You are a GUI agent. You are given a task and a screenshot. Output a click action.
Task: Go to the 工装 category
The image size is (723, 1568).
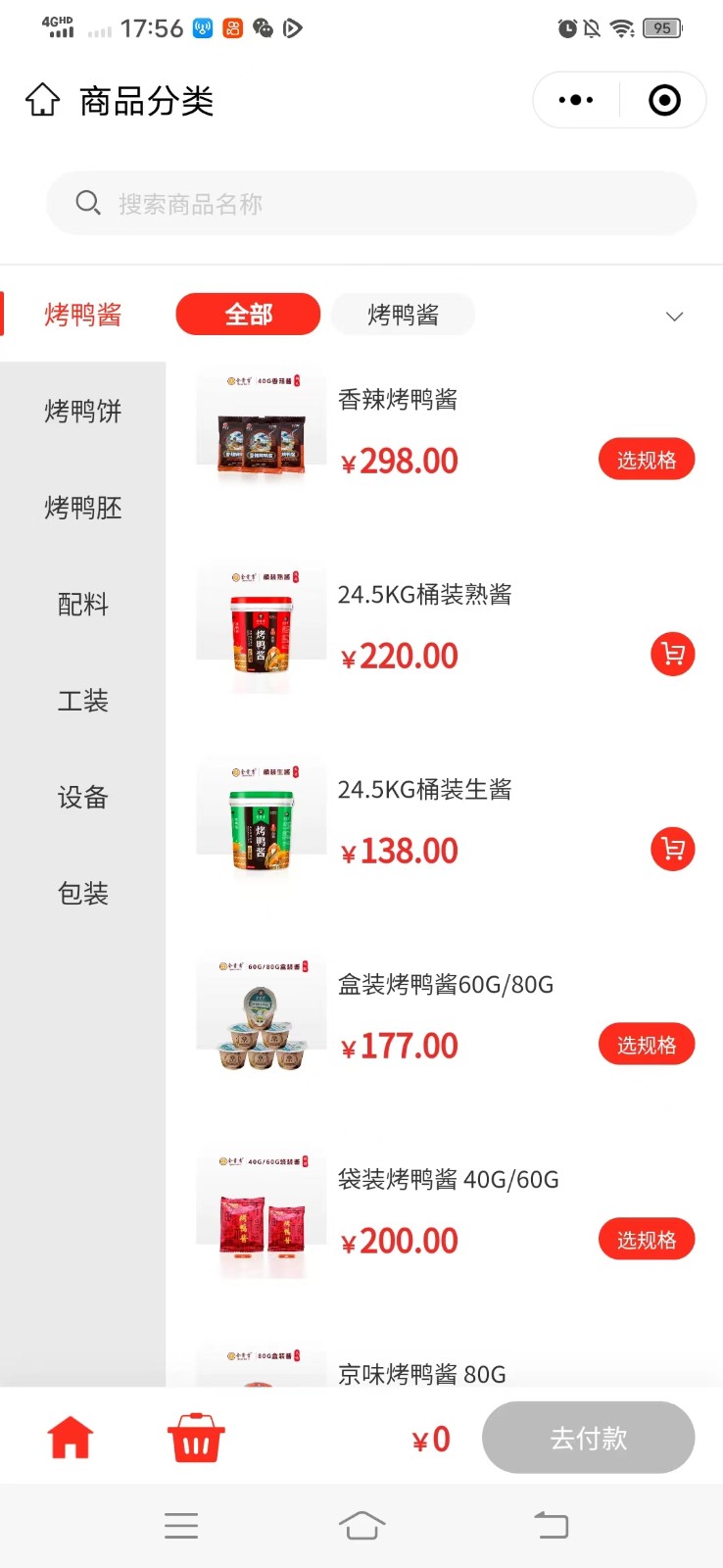tap(83, 701)
